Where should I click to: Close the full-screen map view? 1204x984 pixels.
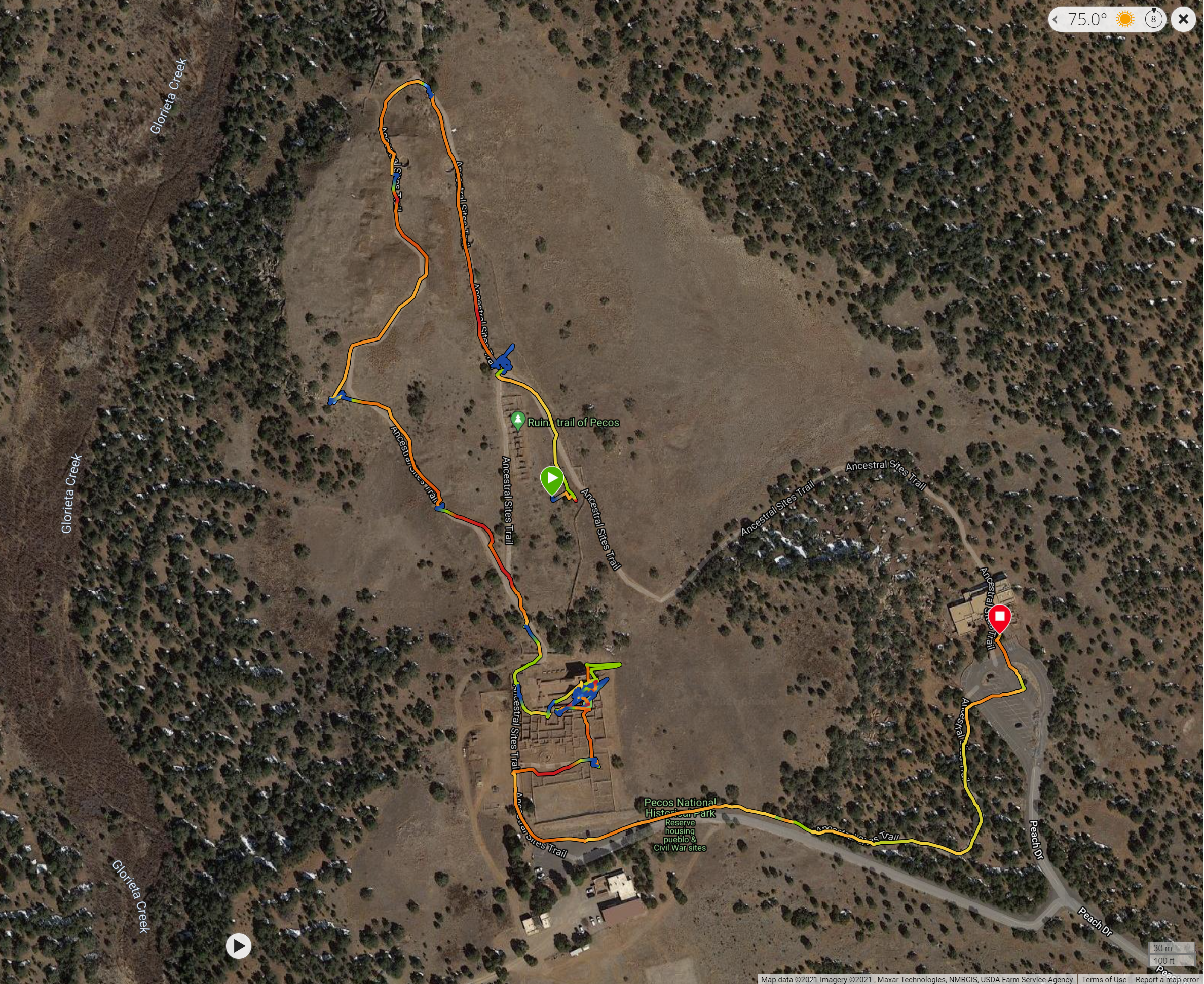click(x=1183, y=19)
